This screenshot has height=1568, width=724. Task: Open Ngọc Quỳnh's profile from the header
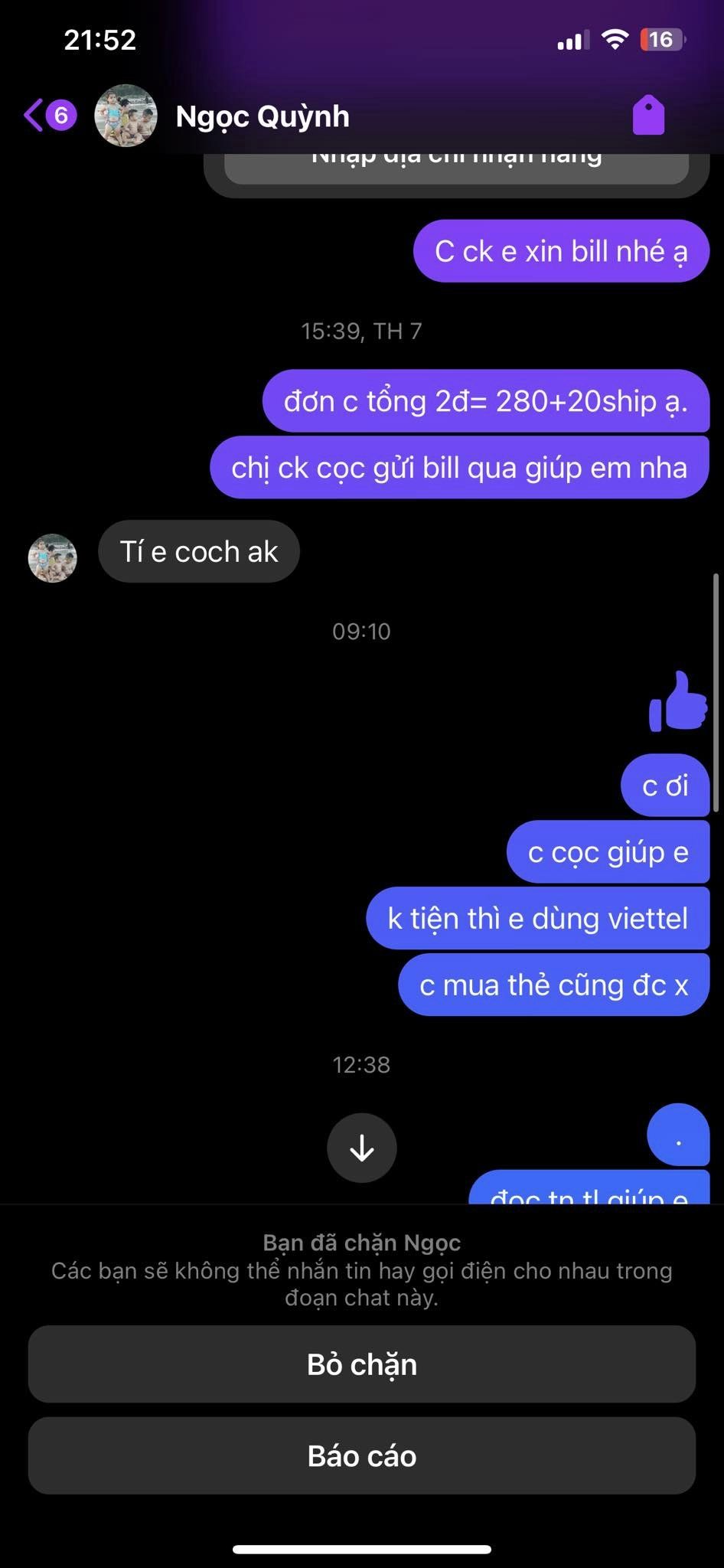point(262,116)
